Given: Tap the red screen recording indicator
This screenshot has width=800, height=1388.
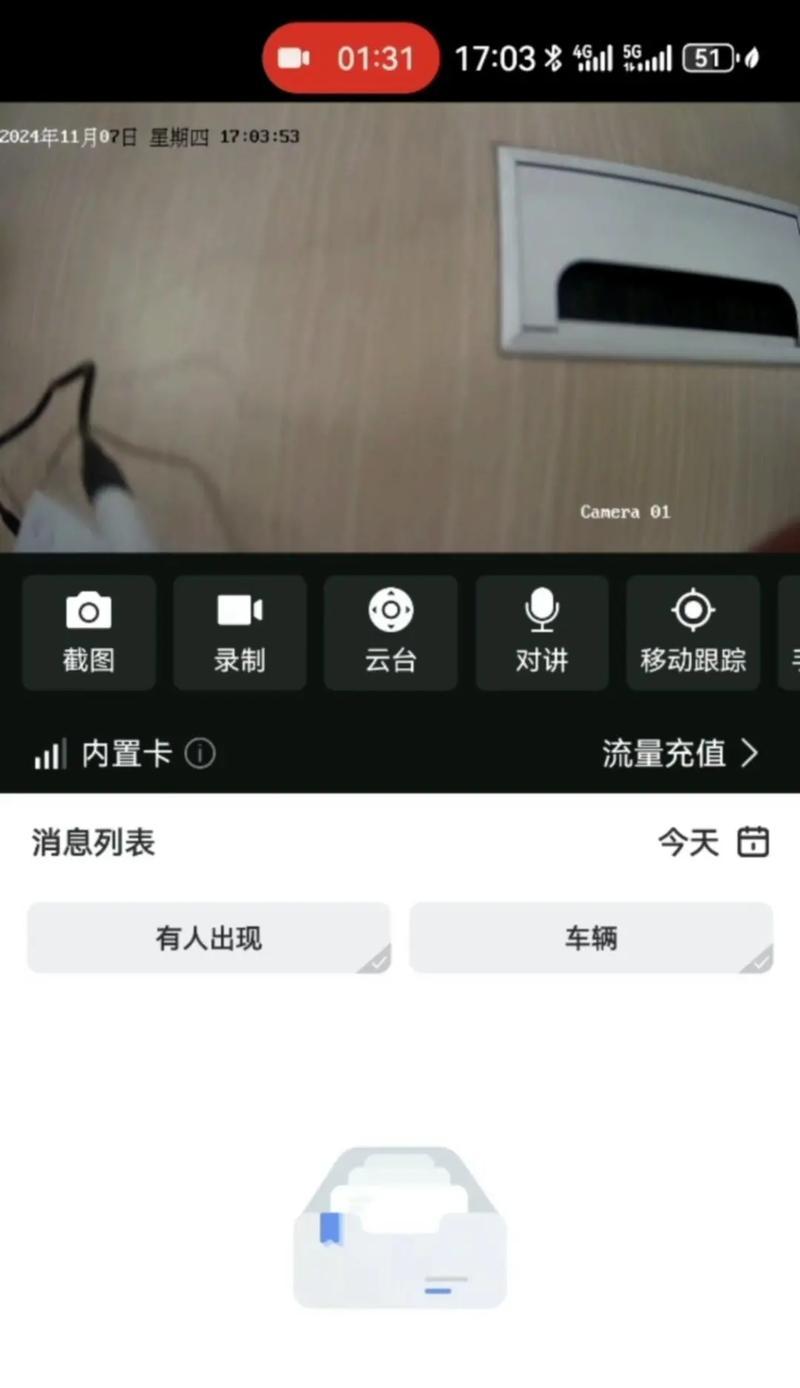Looking at the screenshot, I should [350, 58].
